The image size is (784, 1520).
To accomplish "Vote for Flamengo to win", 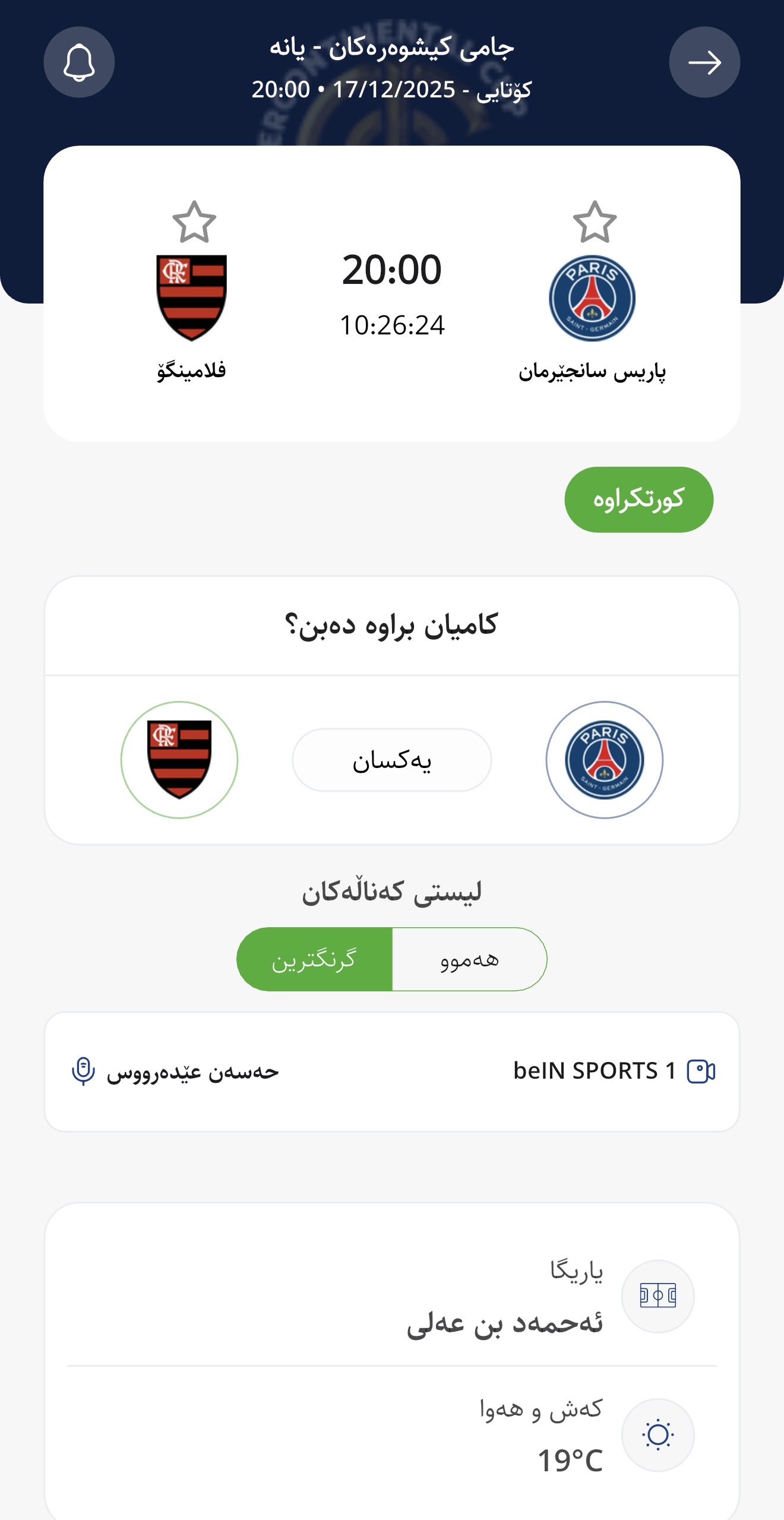I will click(179, 760).
